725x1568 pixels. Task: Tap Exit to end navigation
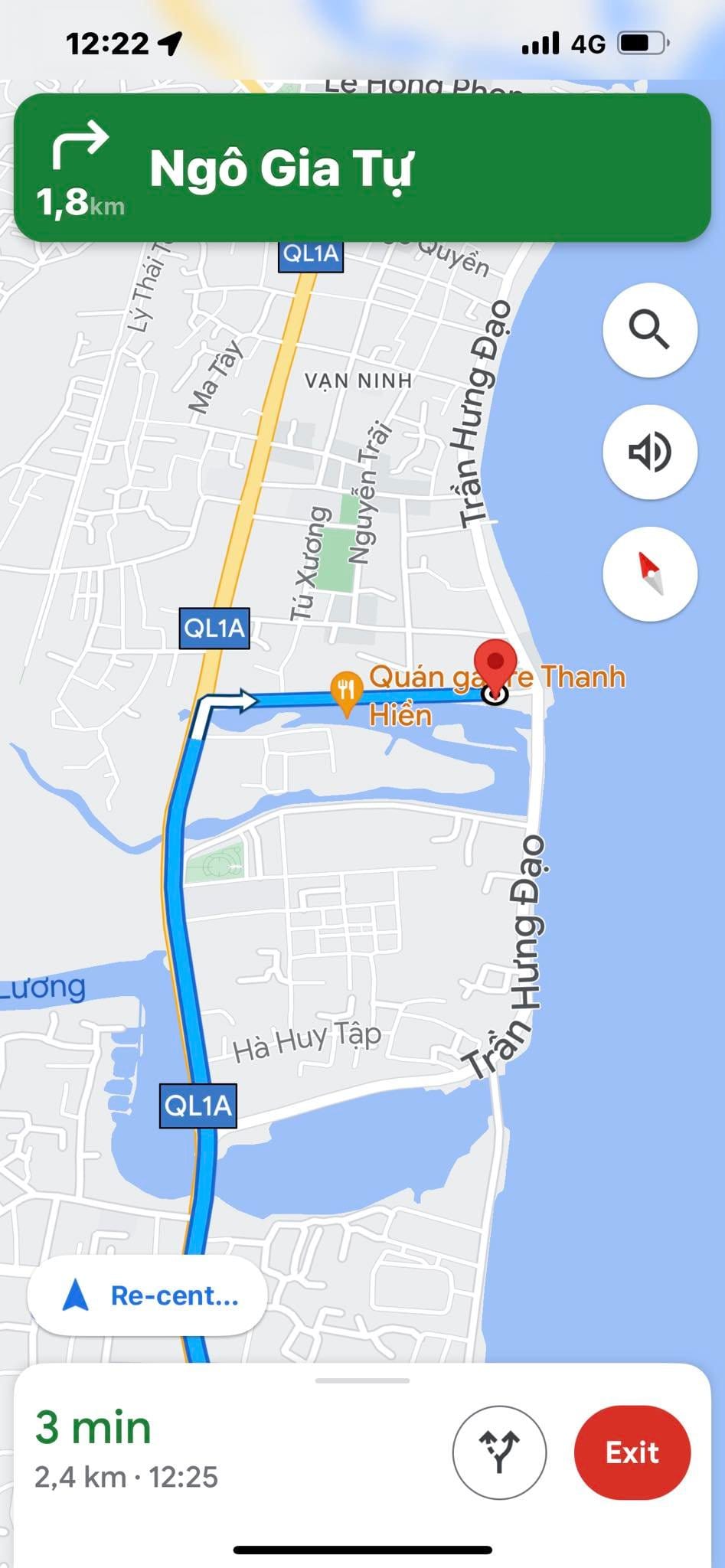632,1452
